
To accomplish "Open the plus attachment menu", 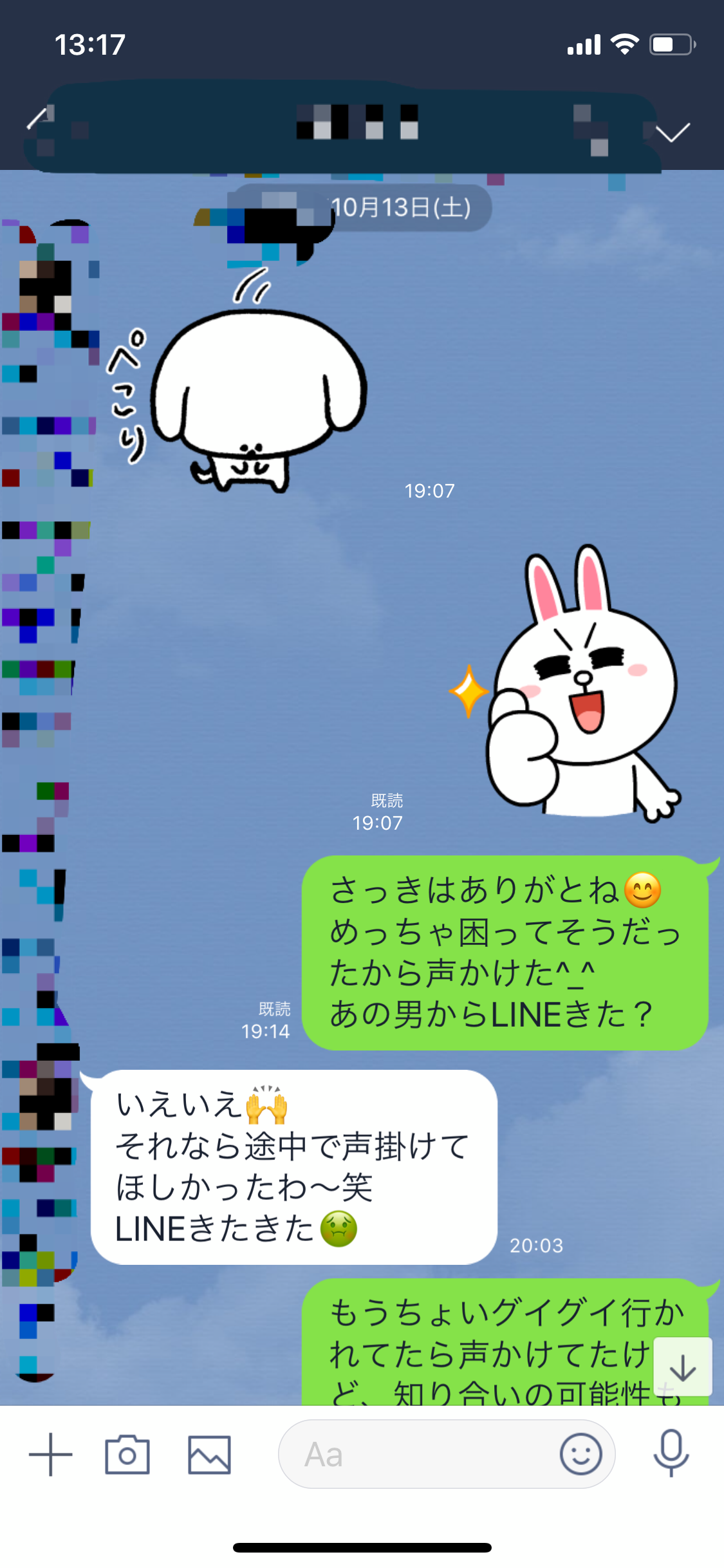I will (50, 1454).
